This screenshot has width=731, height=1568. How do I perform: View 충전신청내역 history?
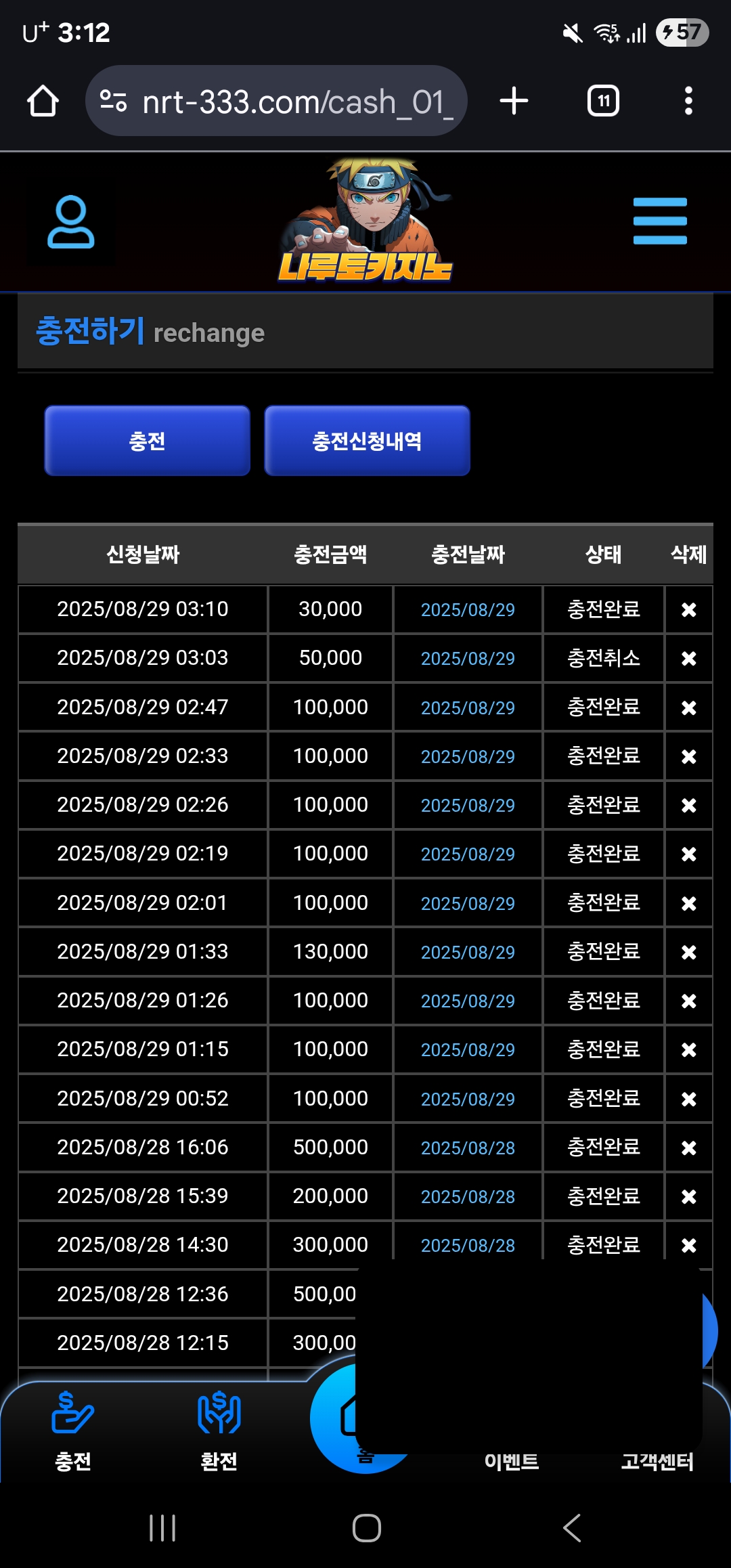367,441
